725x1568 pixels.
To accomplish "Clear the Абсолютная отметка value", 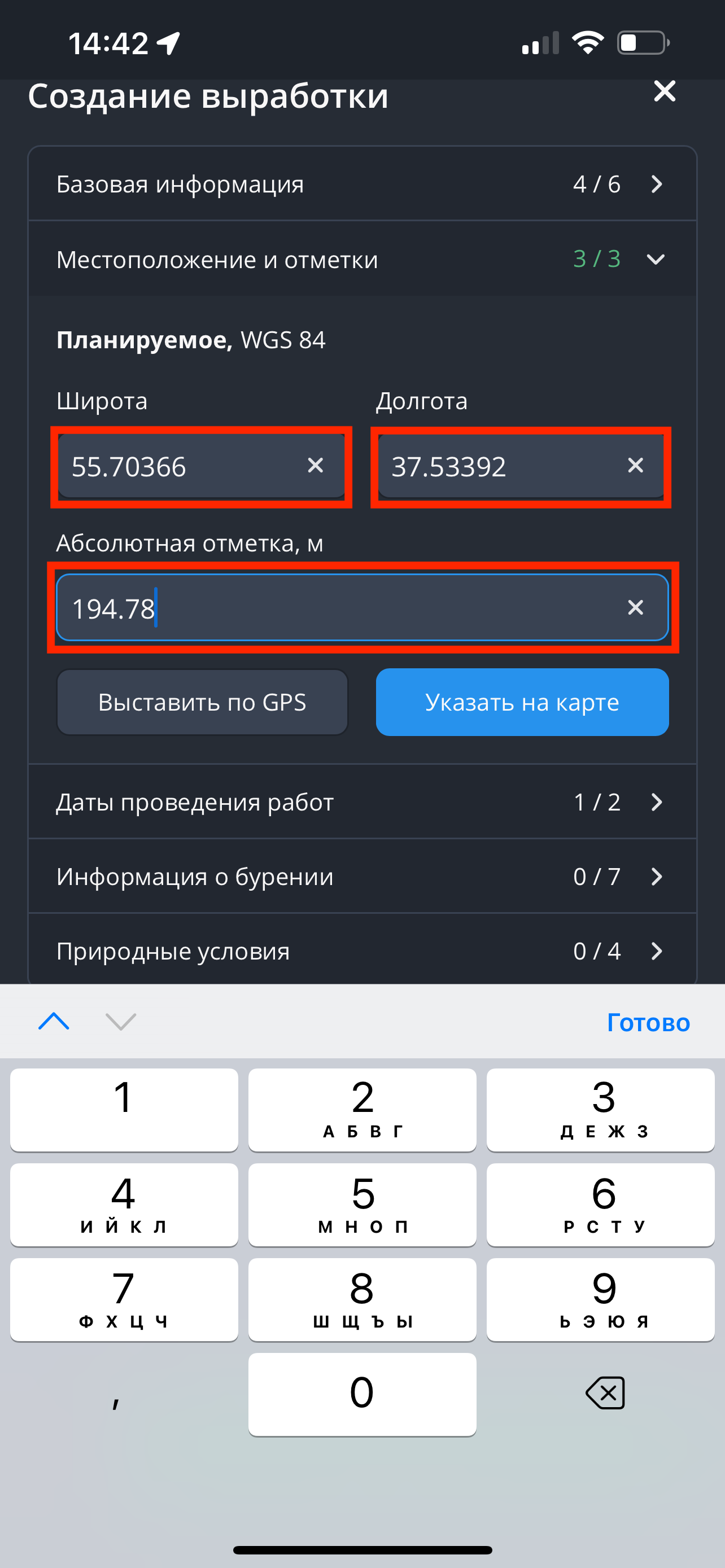I will 635,607.
